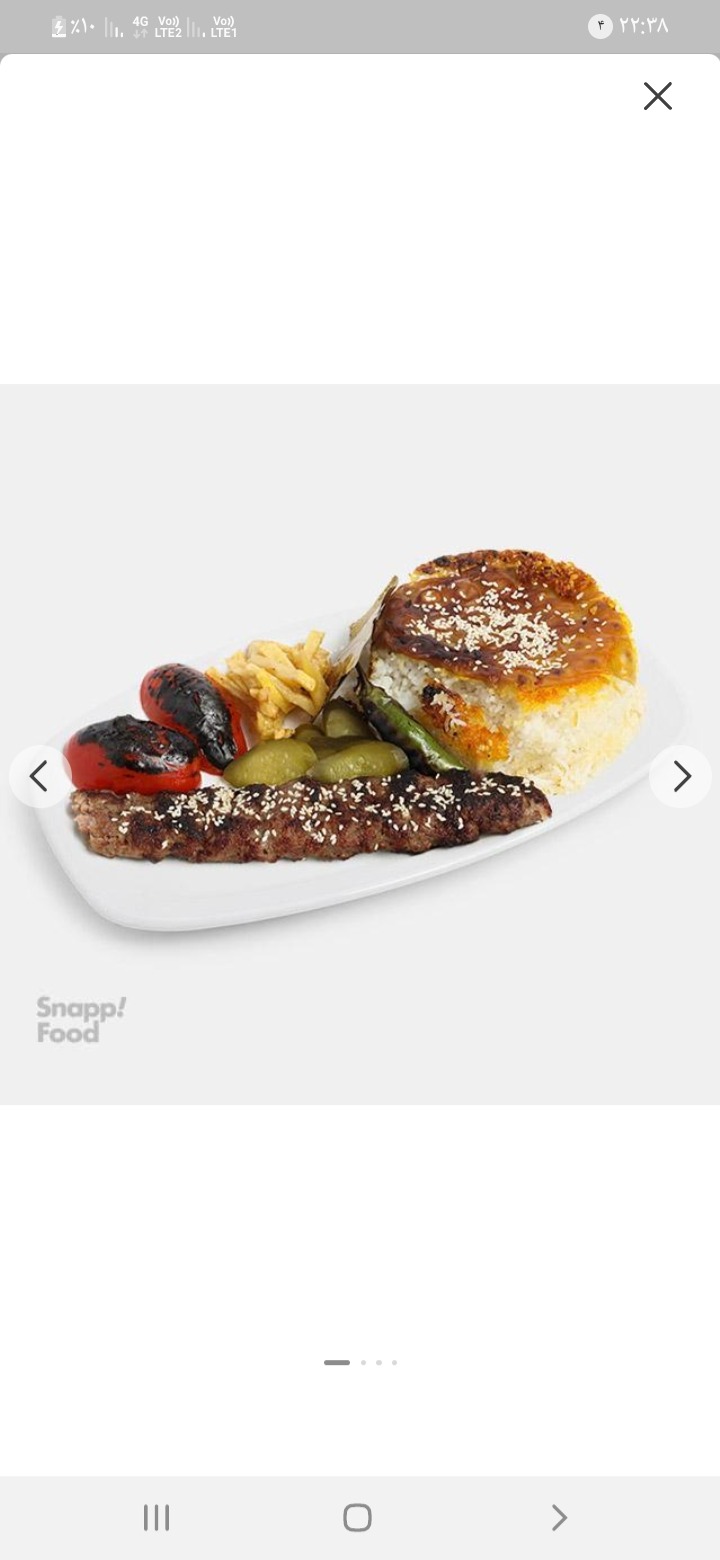Open recent apps from the navigation bar
The image size is (720, 1560).
pos(156,1518)
